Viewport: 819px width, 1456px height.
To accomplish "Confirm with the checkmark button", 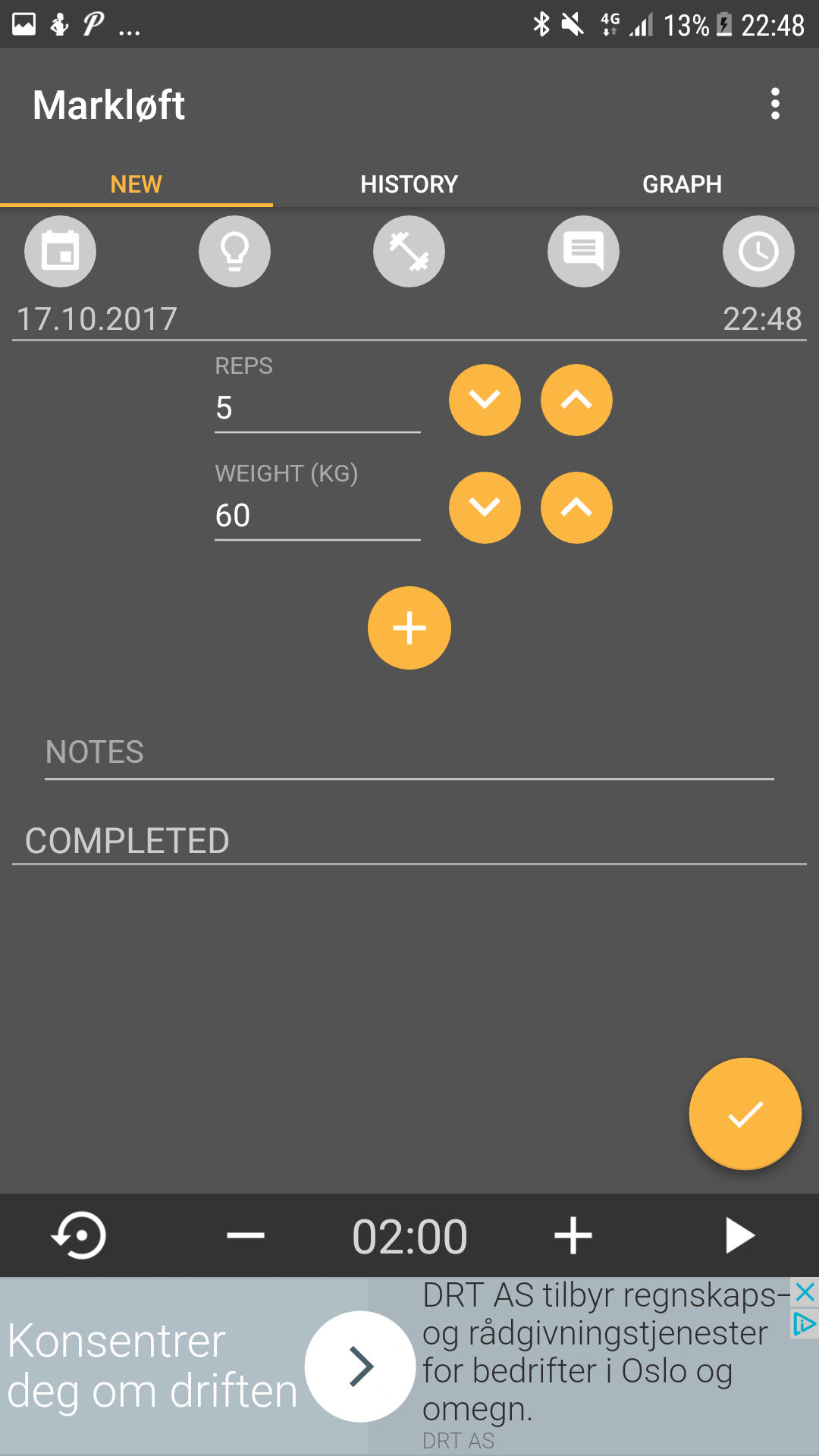I will 745,1114.
